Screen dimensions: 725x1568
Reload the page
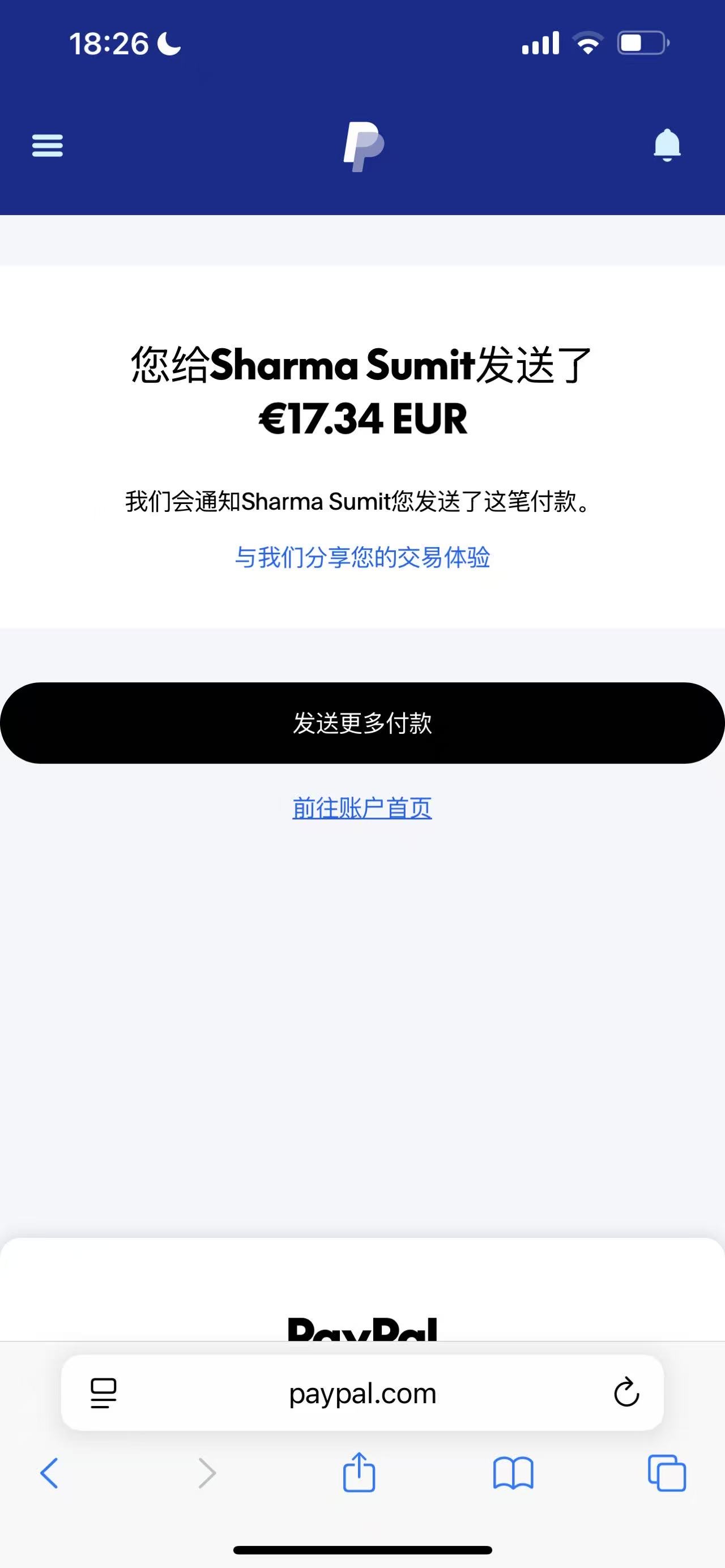(x=626, y=1392)
